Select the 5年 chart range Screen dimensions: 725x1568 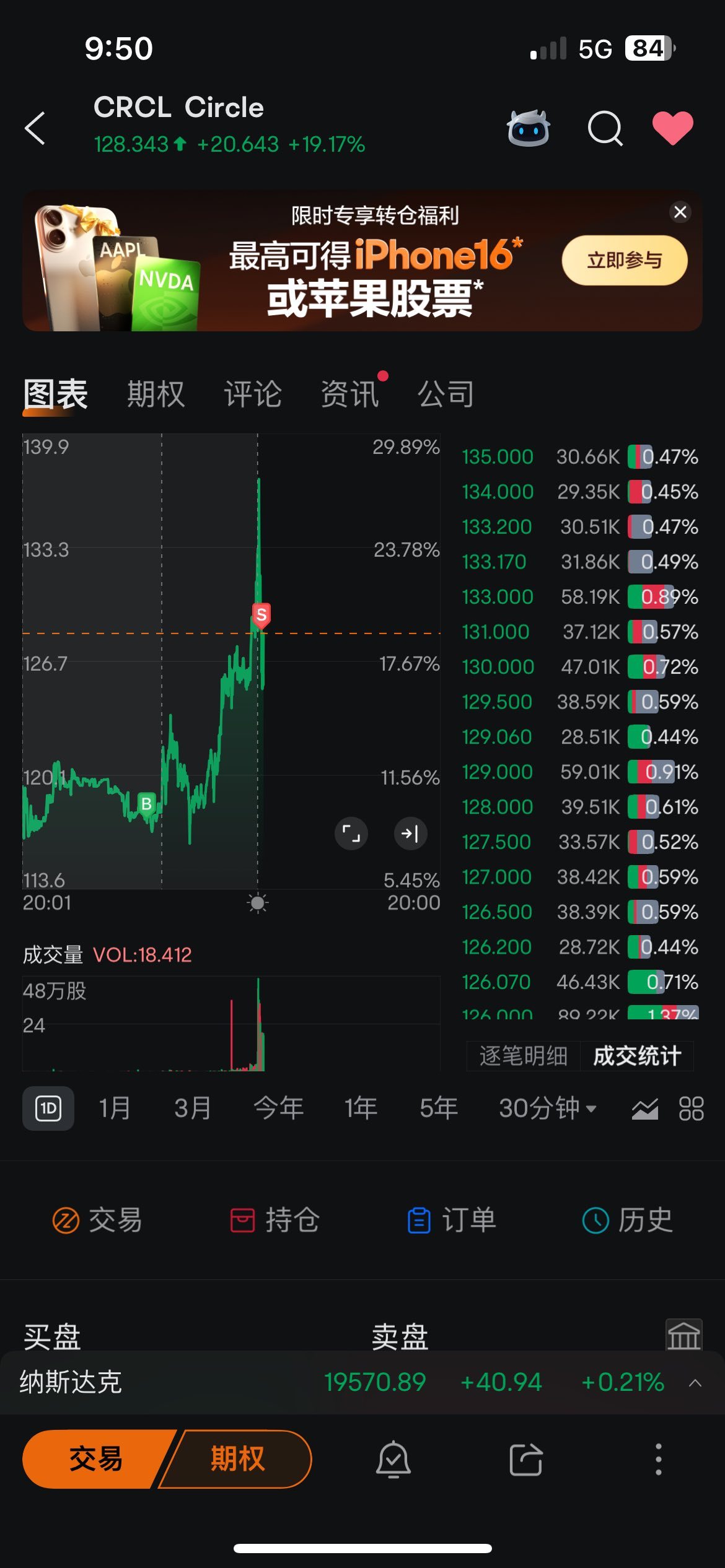coord(439,1108)
